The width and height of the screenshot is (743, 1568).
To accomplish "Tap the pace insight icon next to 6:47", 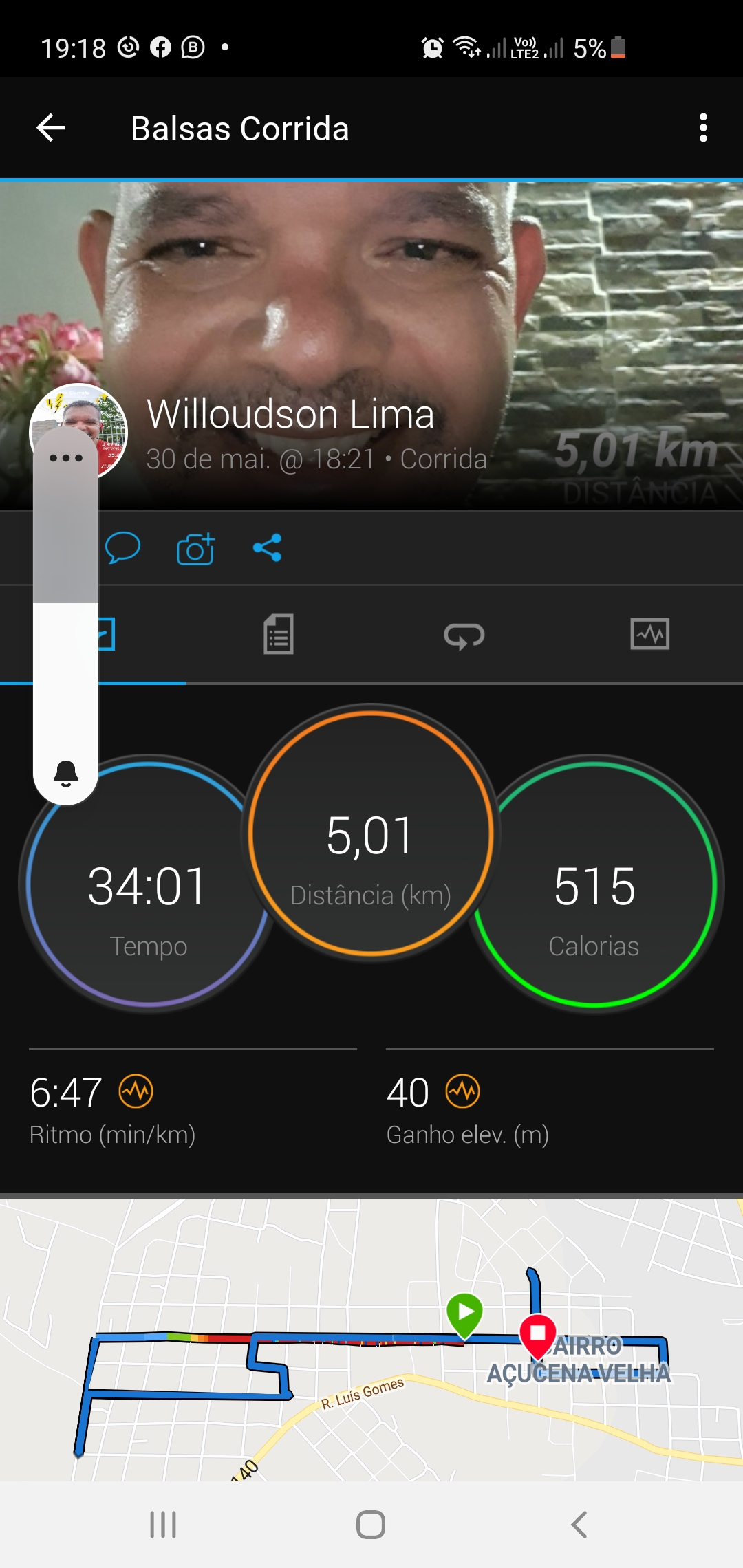I will [x=136, y=1091].
